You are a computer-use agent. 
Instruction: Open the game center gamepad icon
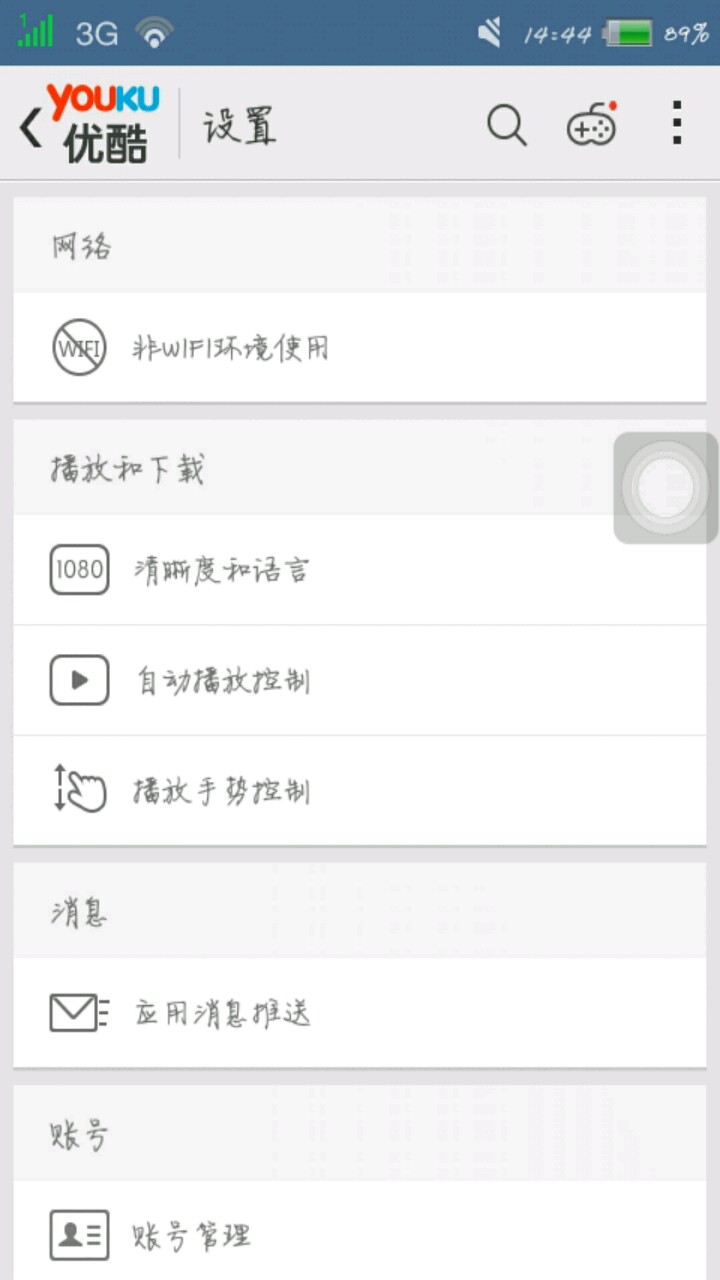(592, 126)
